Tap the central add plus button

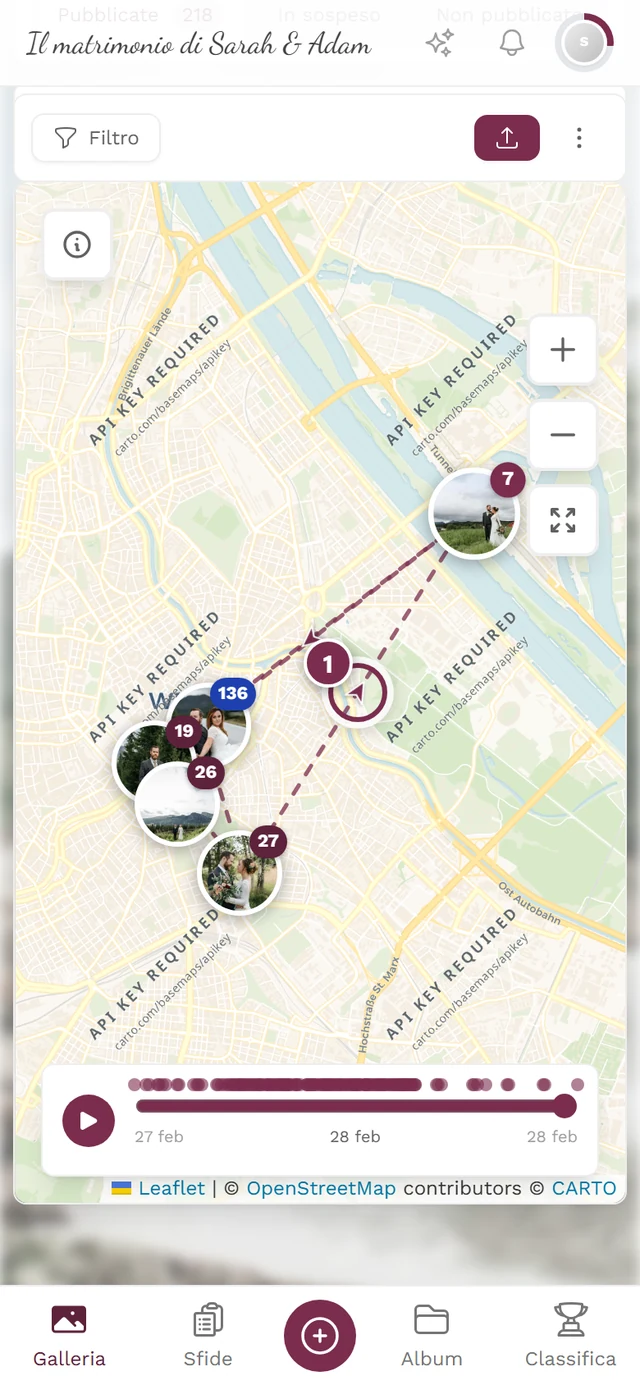[320, 1335]
